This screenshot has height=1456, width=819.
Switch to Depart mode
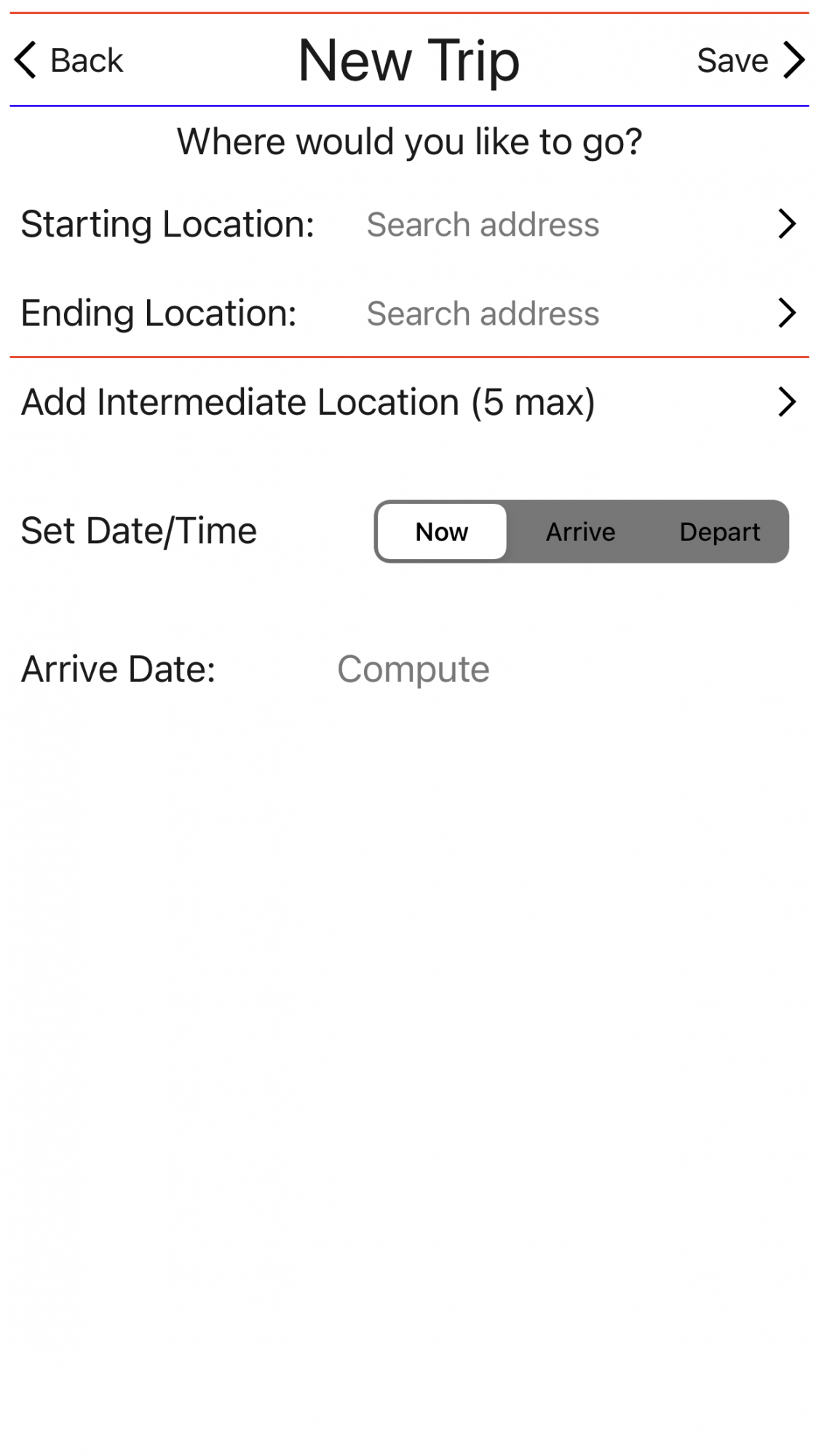(x=719, y=531)
